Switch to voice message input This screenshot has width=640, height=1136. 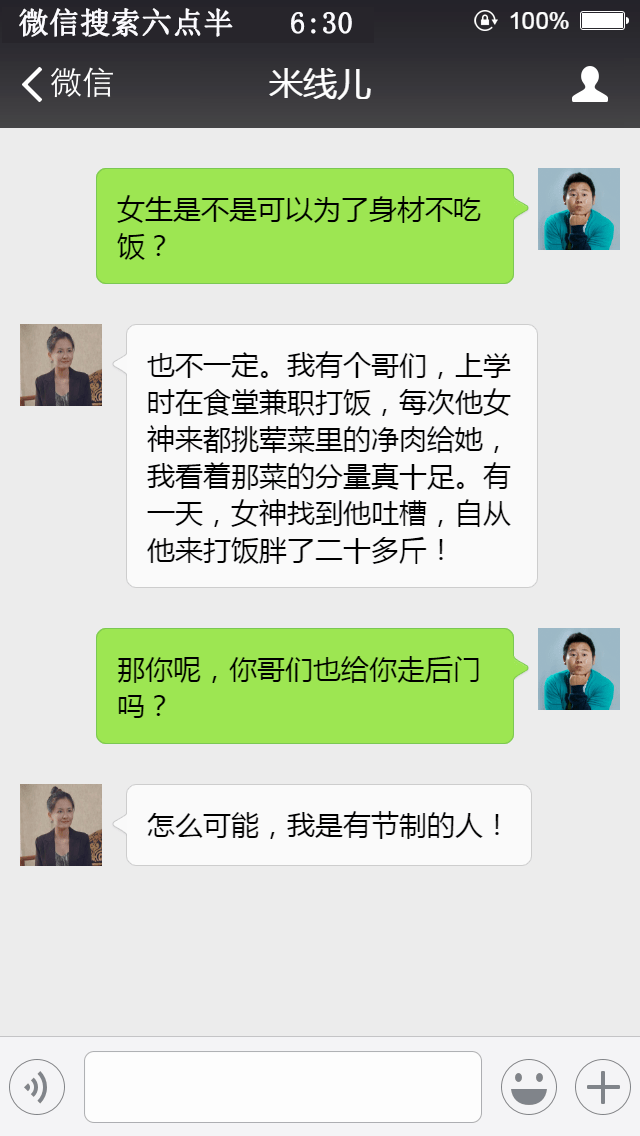click(x=37, y=1086)
